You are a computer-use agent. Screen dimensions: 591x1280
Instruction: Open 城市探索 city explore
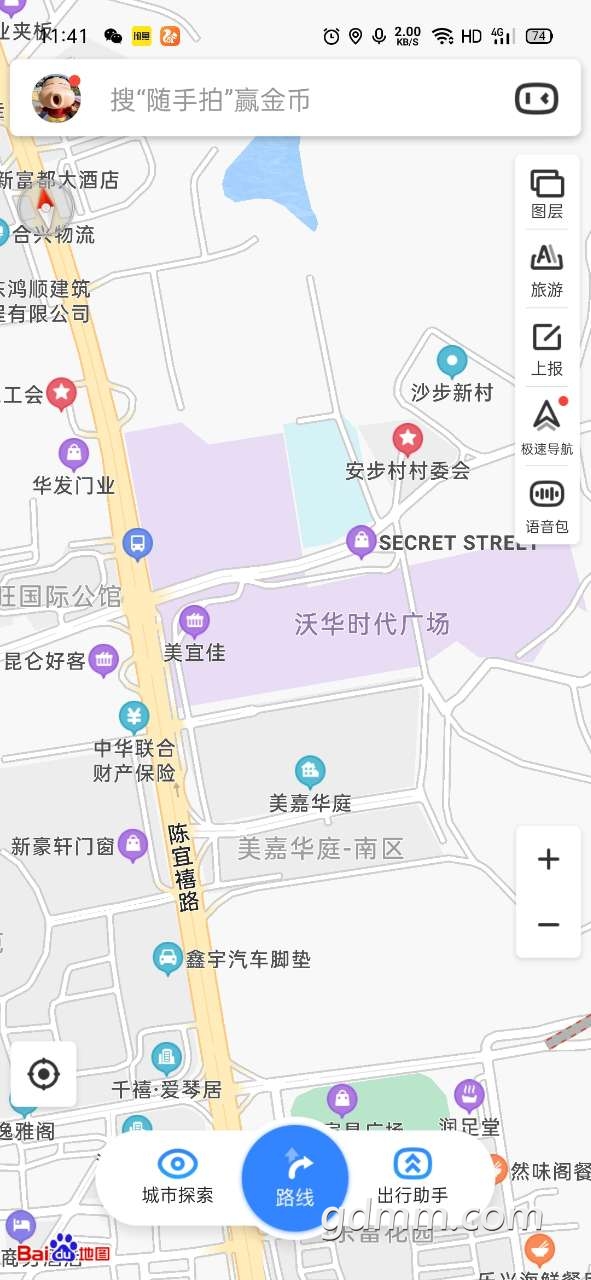click(178, 1178)
